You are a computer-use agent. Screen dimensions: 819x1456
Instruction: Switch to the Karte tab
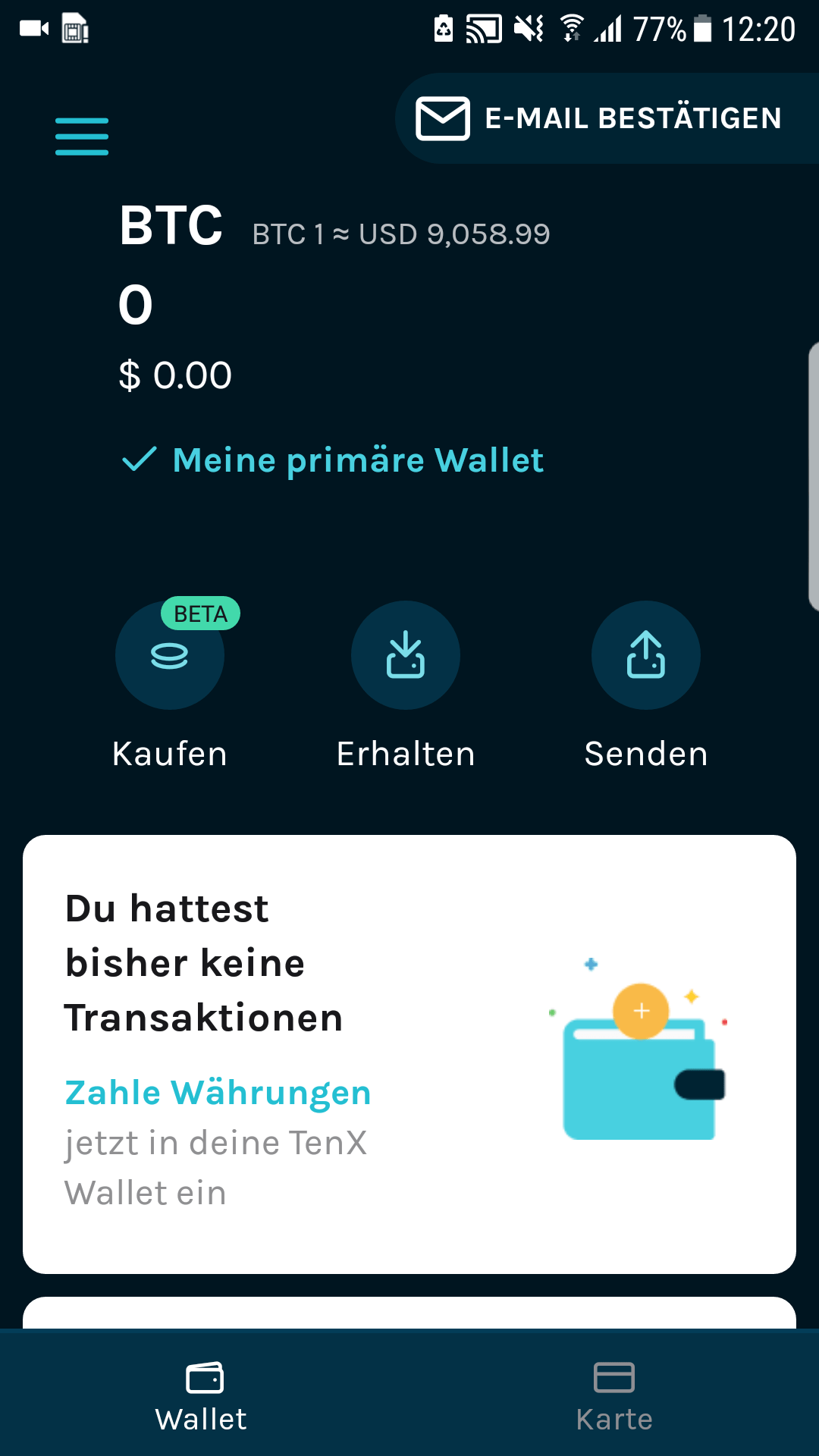coord(614,1395)
